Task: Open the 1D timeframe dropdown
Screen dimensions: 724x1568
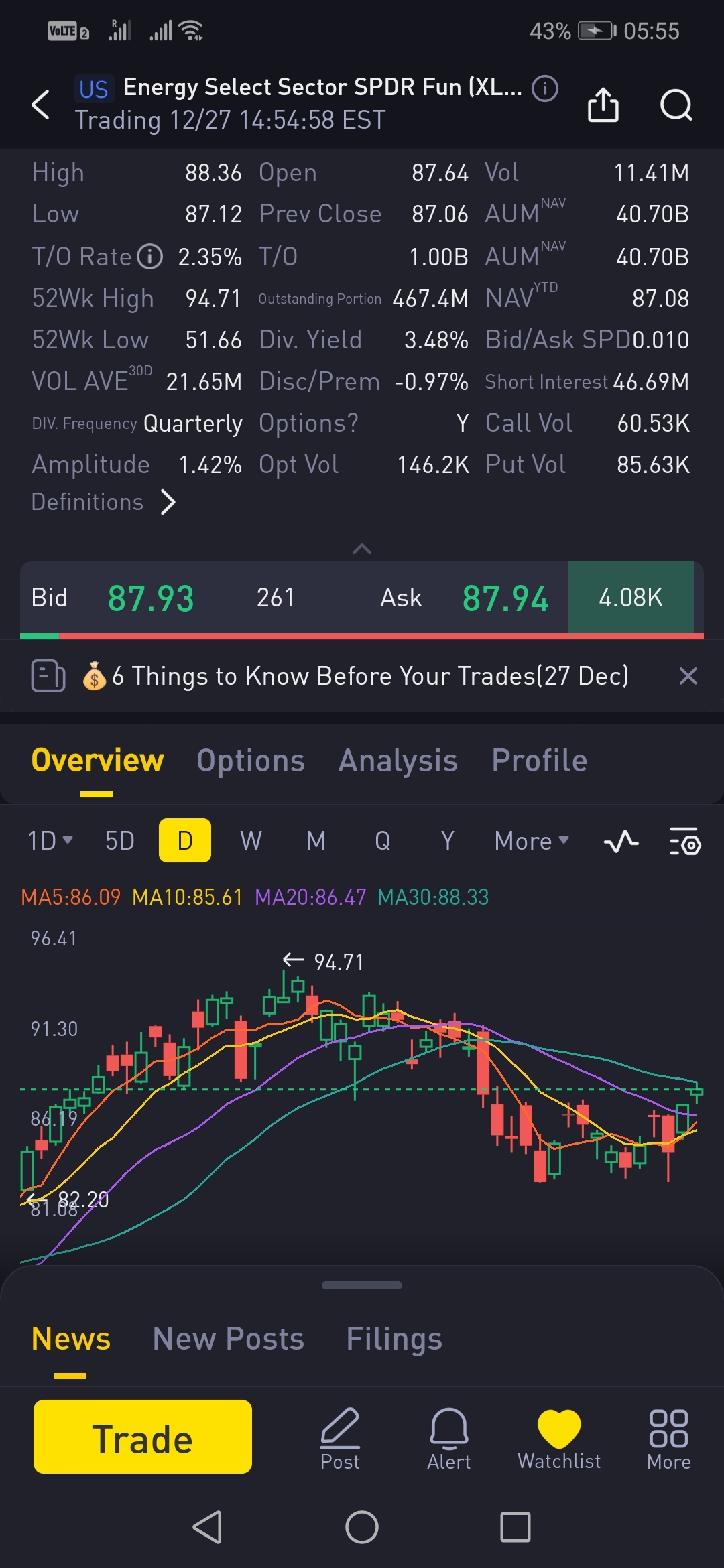Action: (x=50, y=840)
